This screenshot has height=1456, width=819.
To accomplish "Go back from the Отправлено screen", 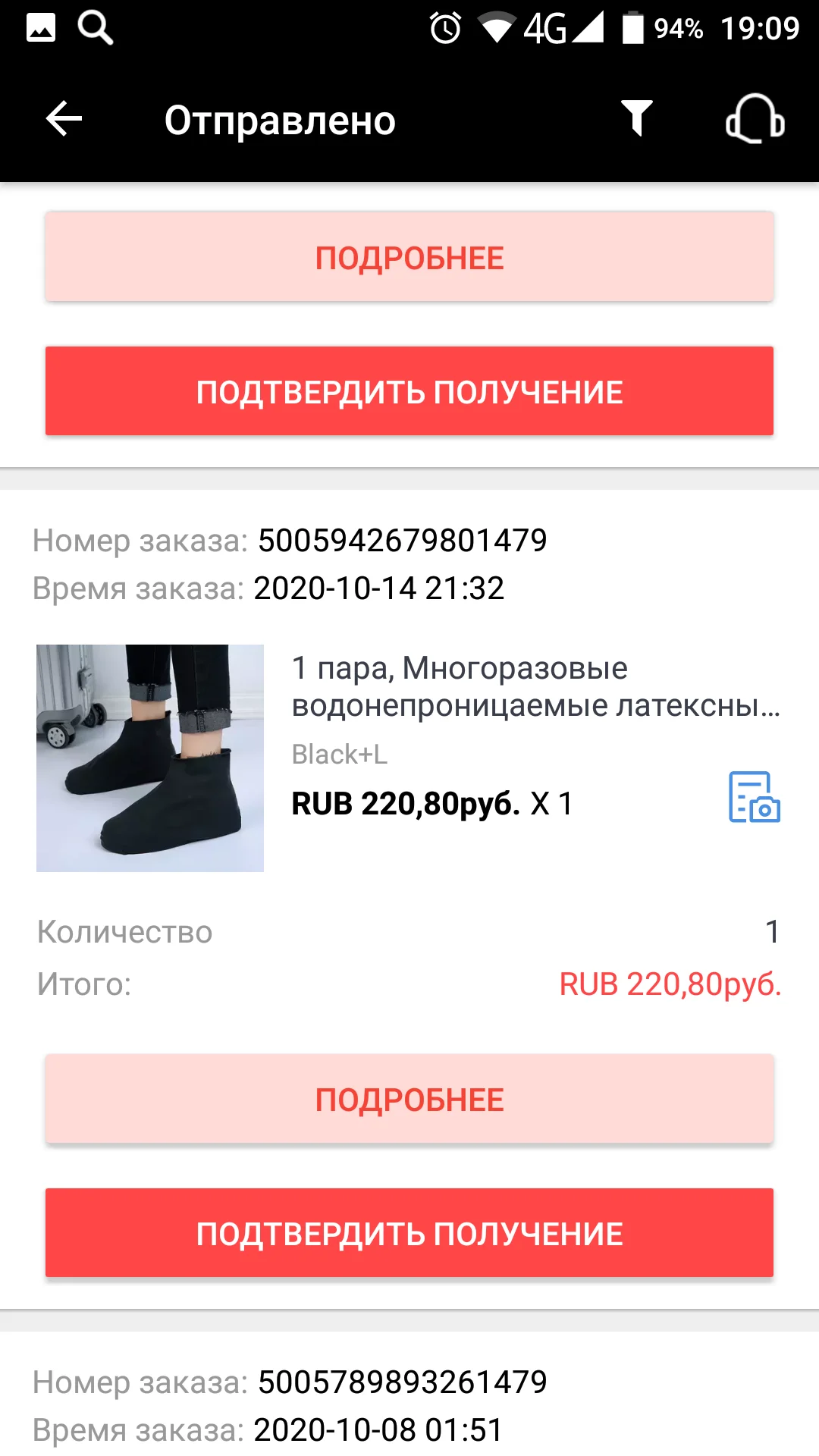I will [x=64, y=119].
